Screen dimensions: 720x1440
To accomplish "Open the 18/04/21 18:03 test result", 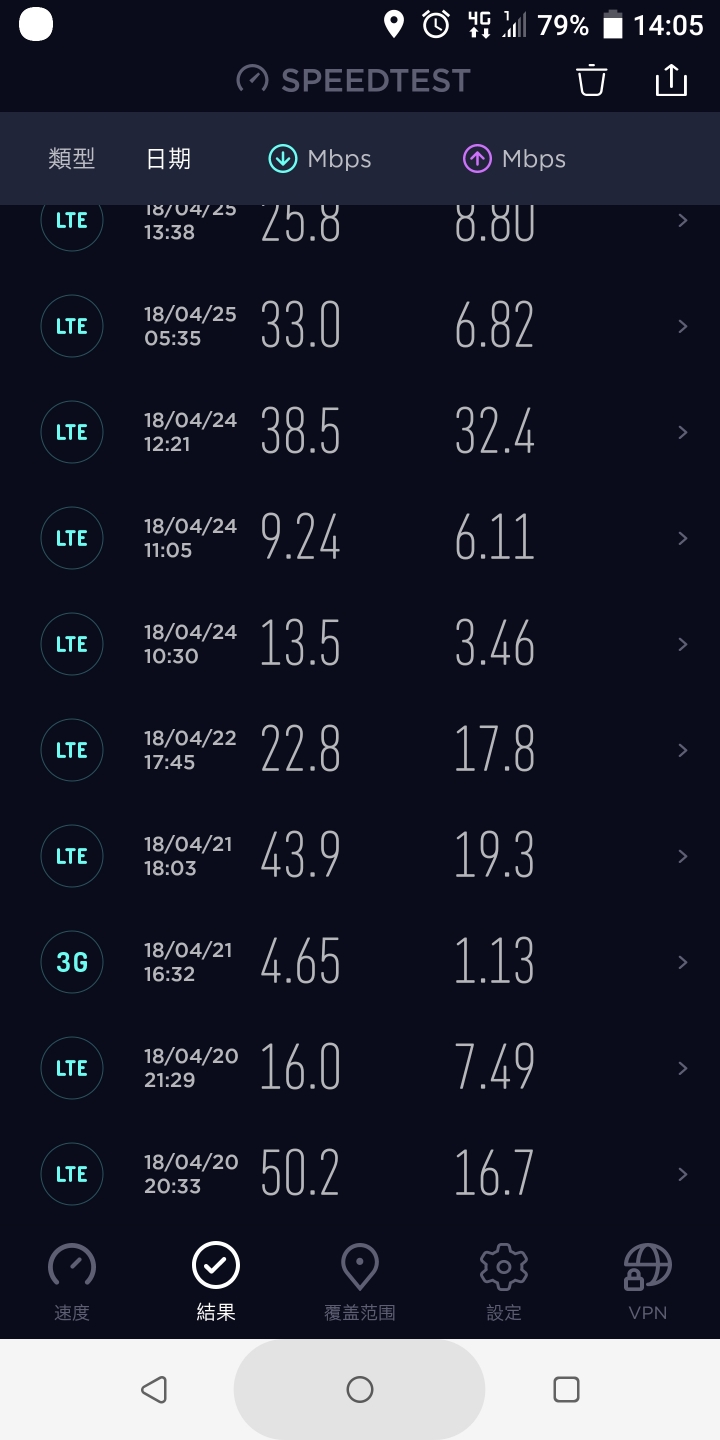I will tap(360, 856).
